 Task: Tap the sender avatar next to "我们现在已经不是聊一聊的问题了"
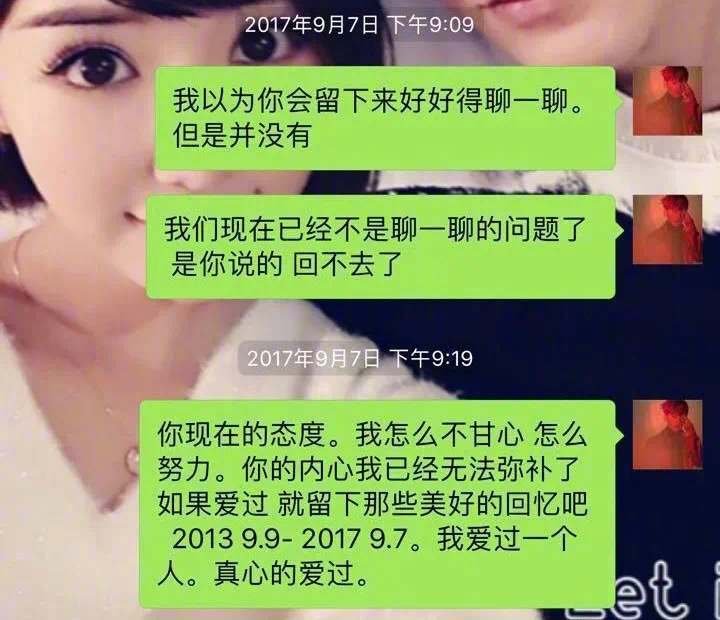667,229
